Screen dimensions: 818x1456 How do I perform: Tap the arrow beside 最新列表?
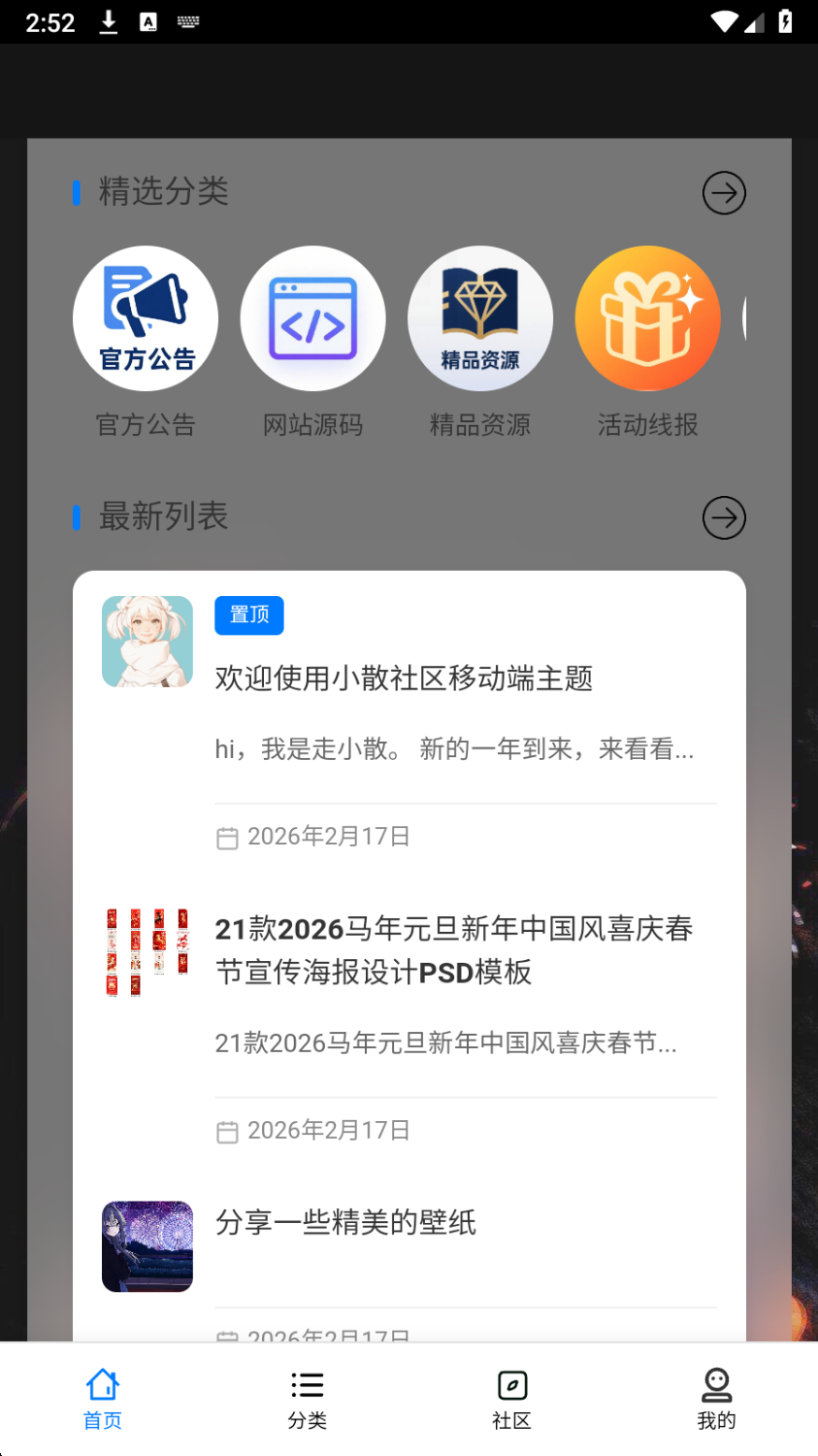(724, 517)
